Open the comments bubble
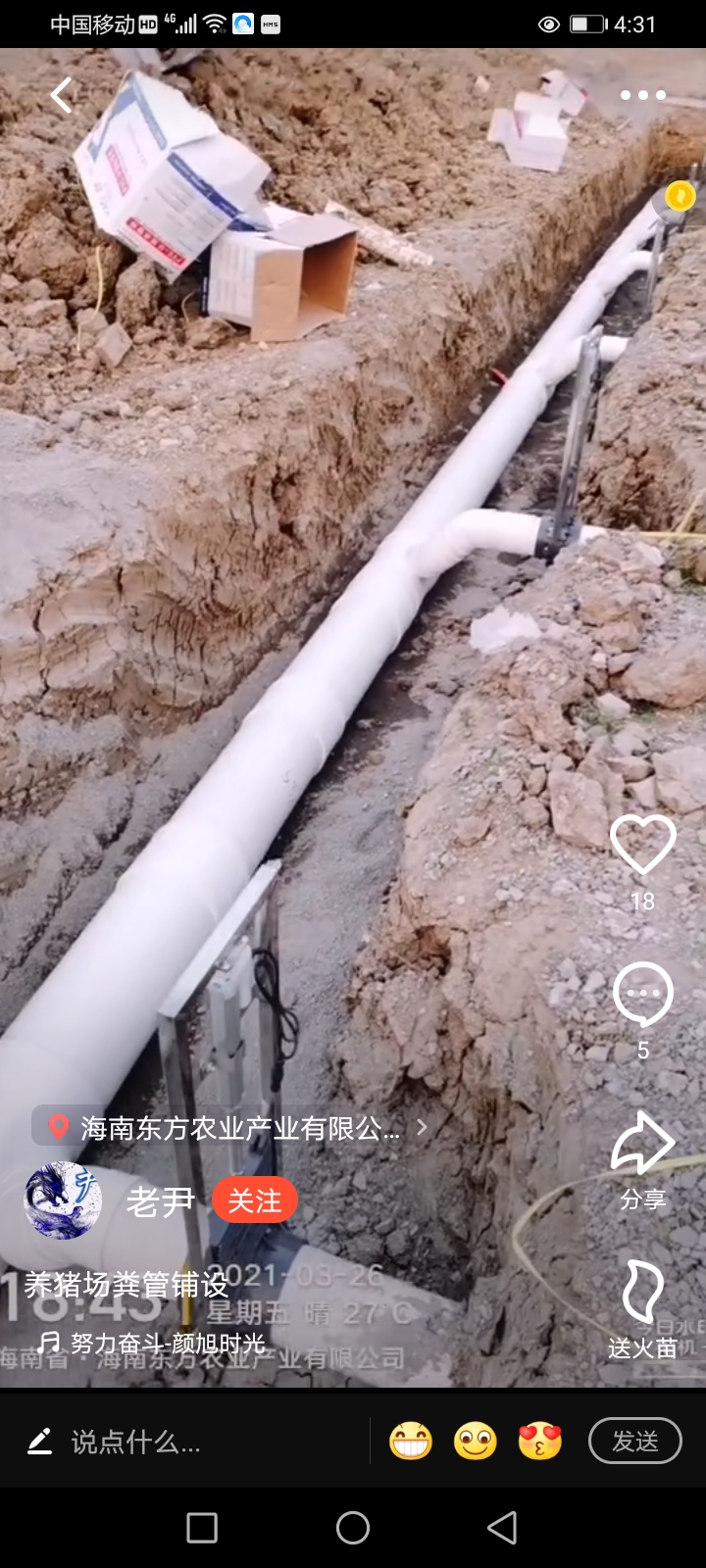 (x=642, y=994)
